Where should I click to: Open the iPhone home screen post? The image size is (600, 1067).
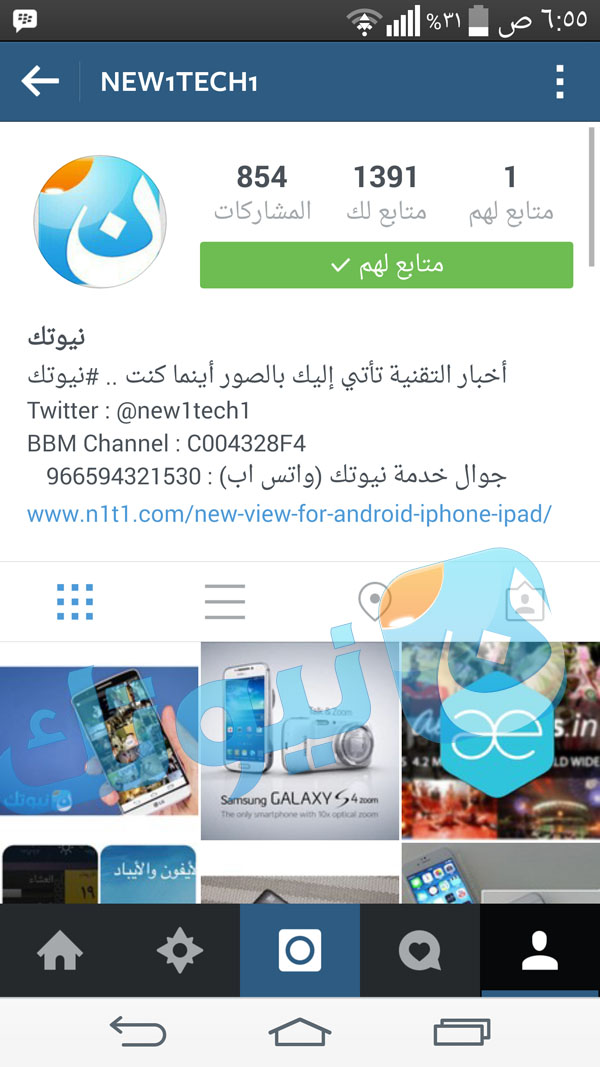click(x=501, y=874)
